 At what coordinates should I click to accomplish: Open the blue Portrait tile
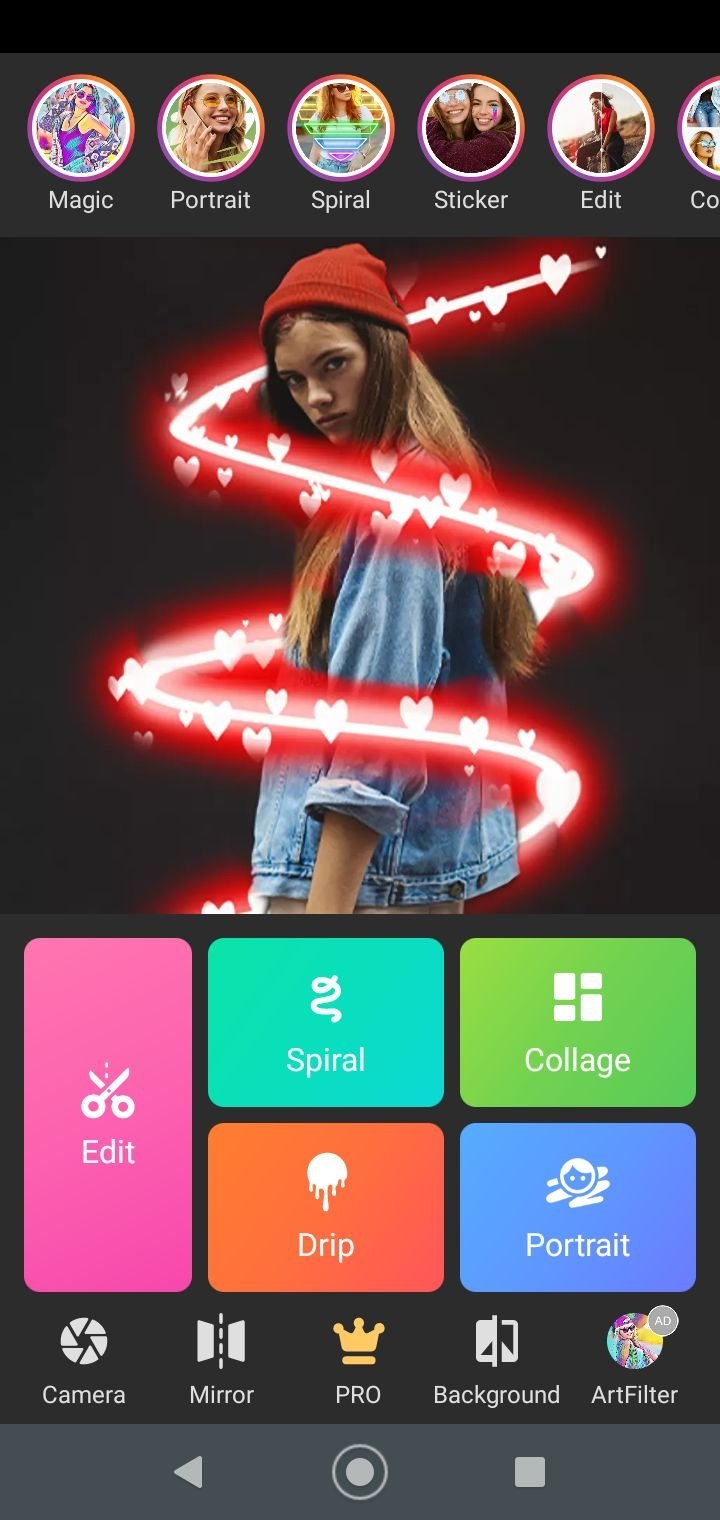pos(577,1207)
